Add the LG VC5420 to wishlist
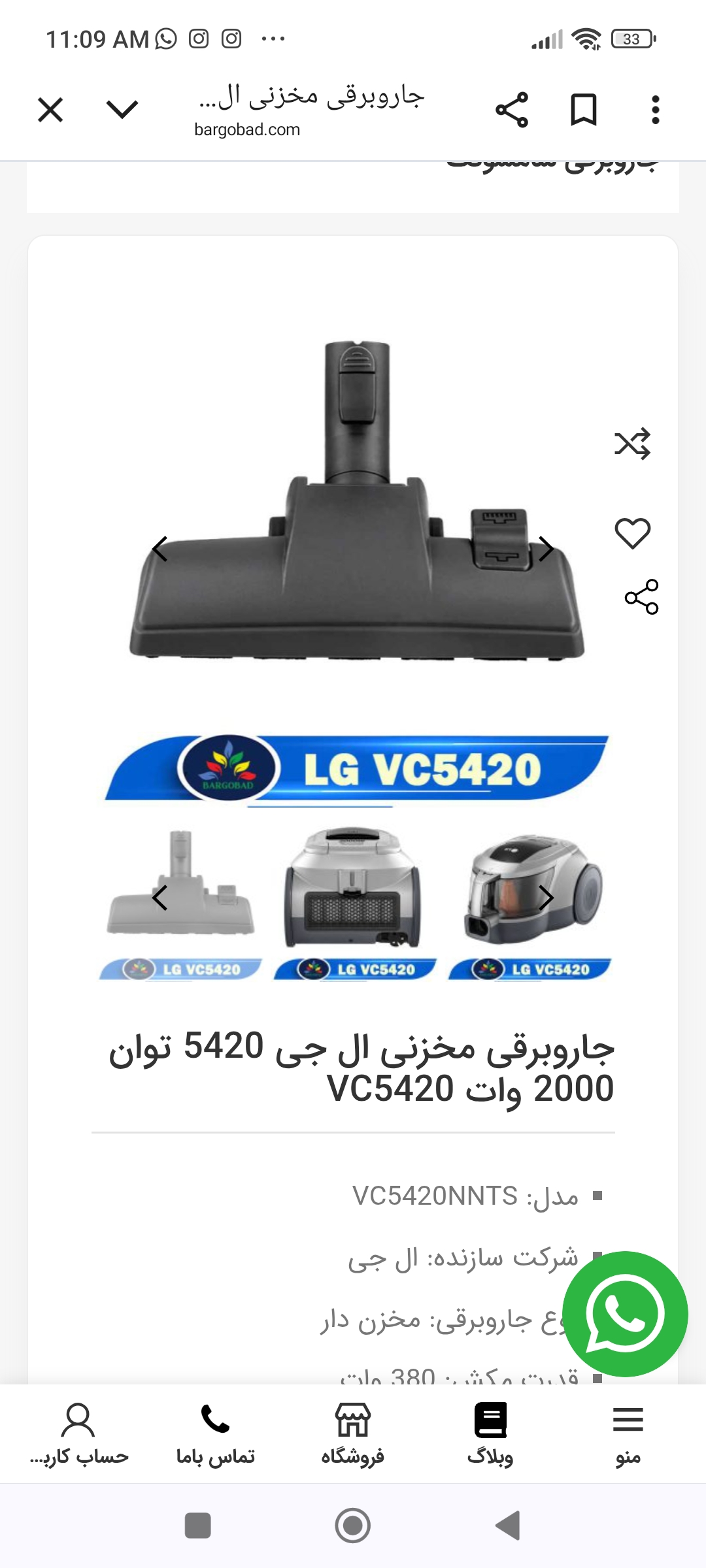 click(632, 533)
